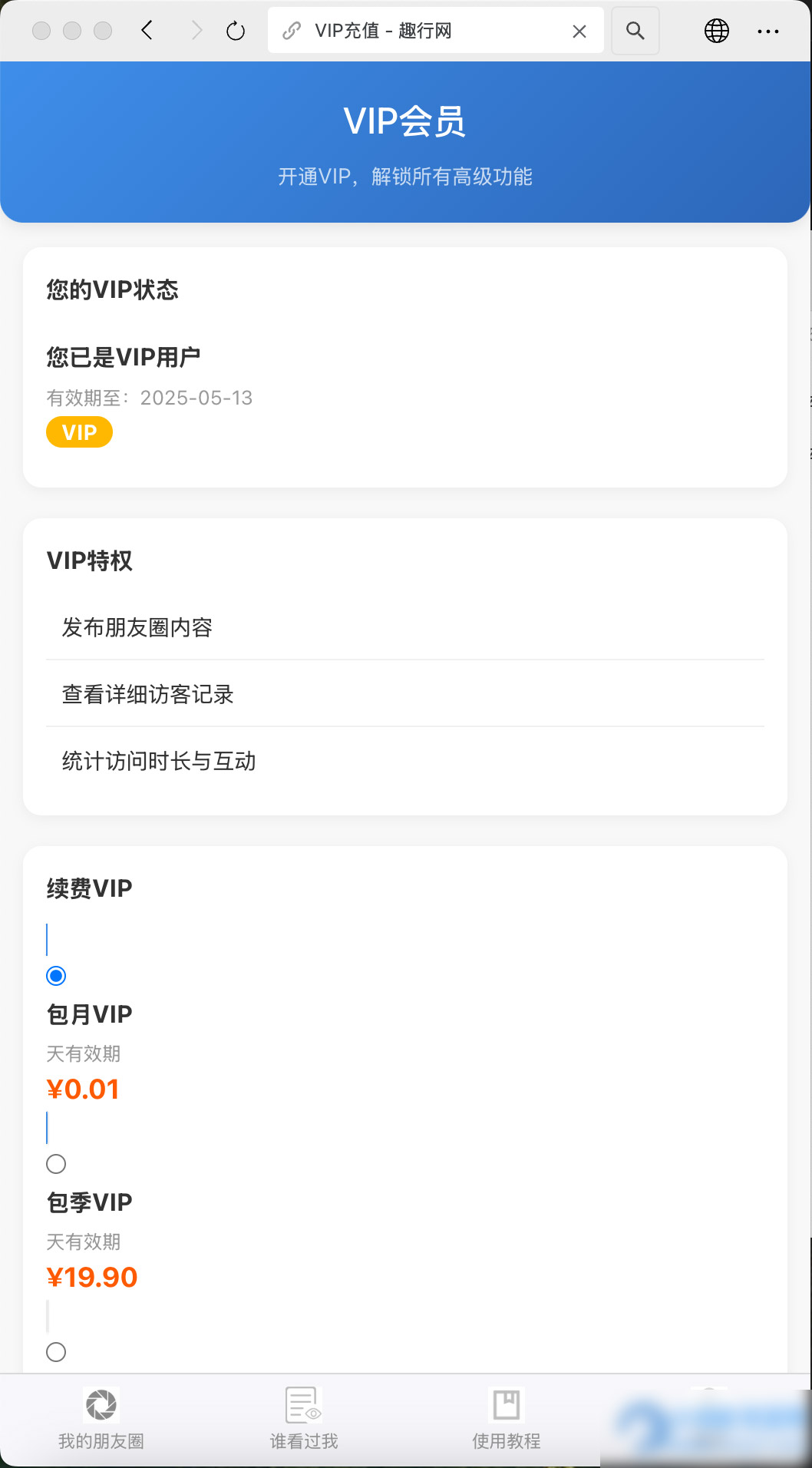Switch to the 我的朋友圈 tab
The width and height of the screenshot is (812, 1468).
coord(101,1420)
